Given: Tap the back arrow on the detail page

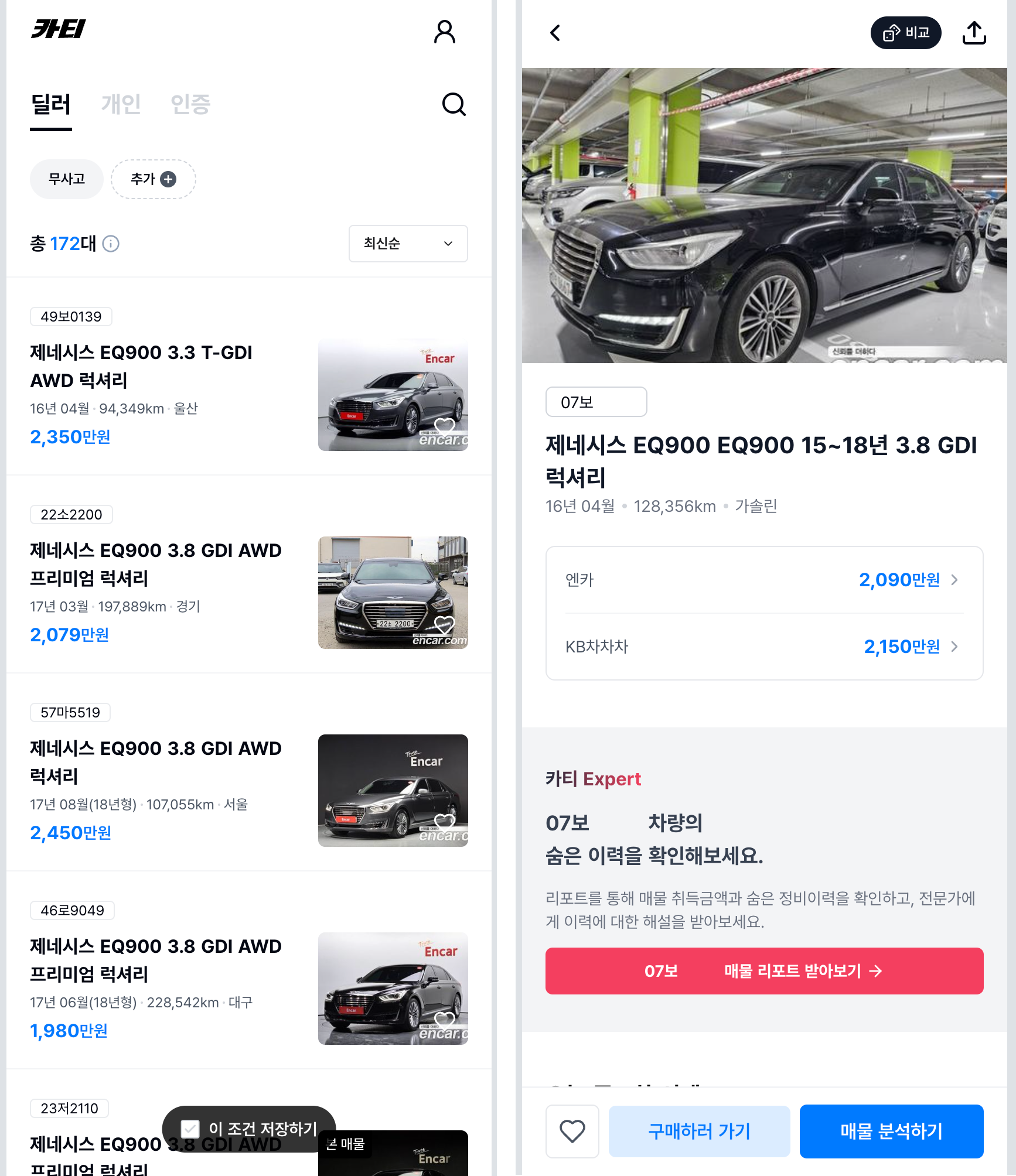Looking at the screenshot, I should 554,33.
